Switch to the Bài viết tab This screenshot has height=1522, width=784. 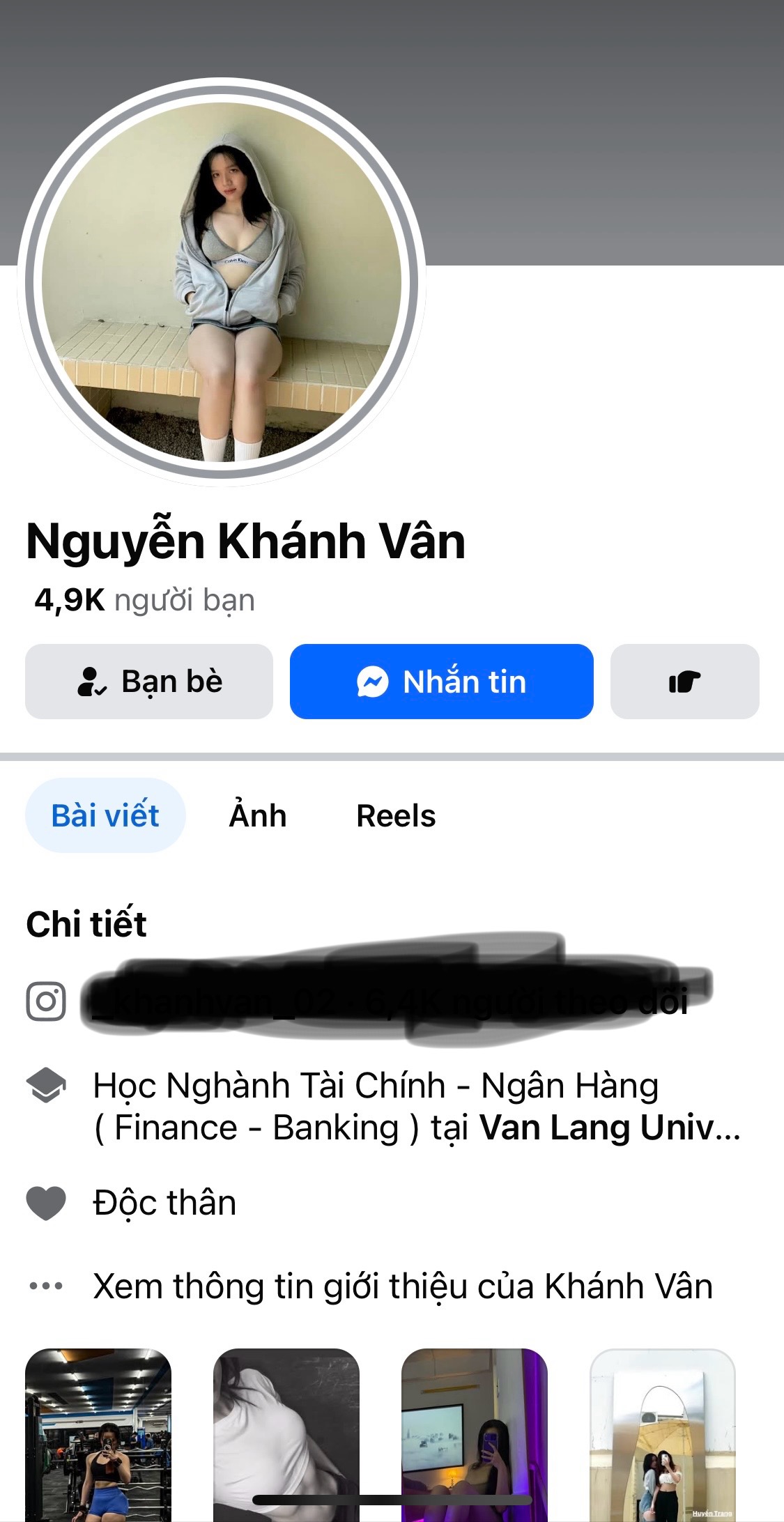click(x=105, y=815)
